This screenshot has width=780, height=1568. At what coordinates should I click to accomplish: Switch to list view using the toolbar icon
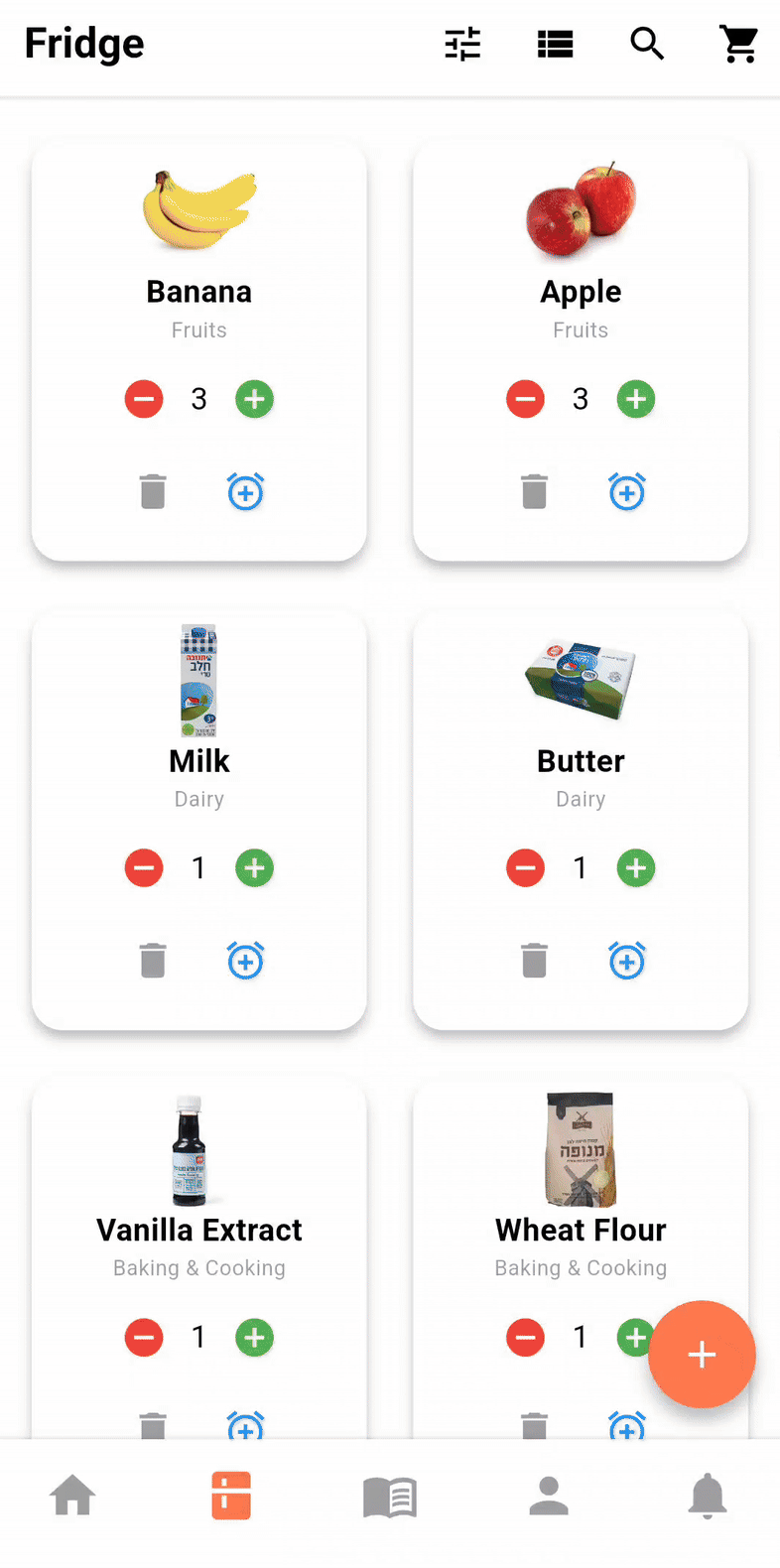coord(555,44)
